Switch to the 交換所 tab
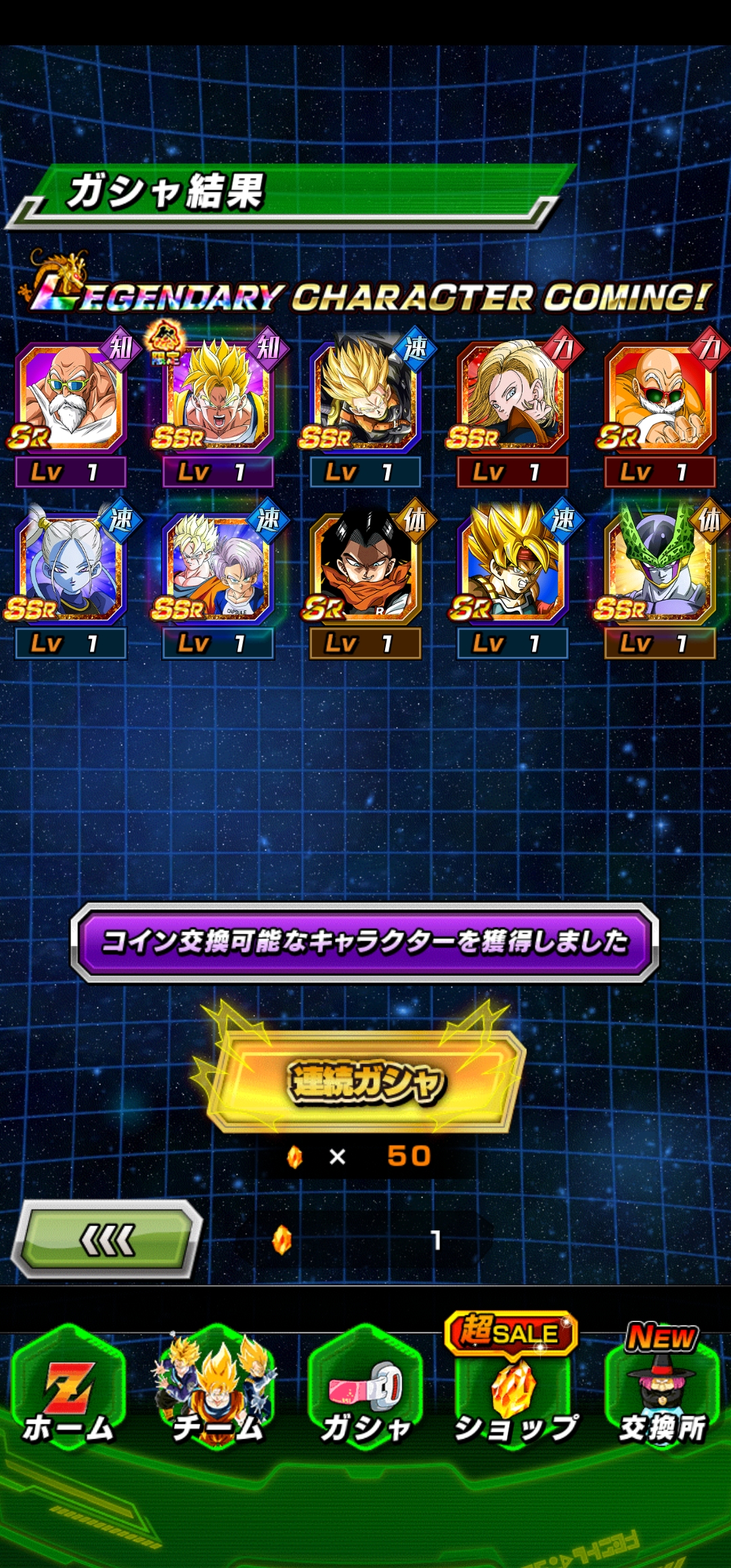 tap(662, 1396)
